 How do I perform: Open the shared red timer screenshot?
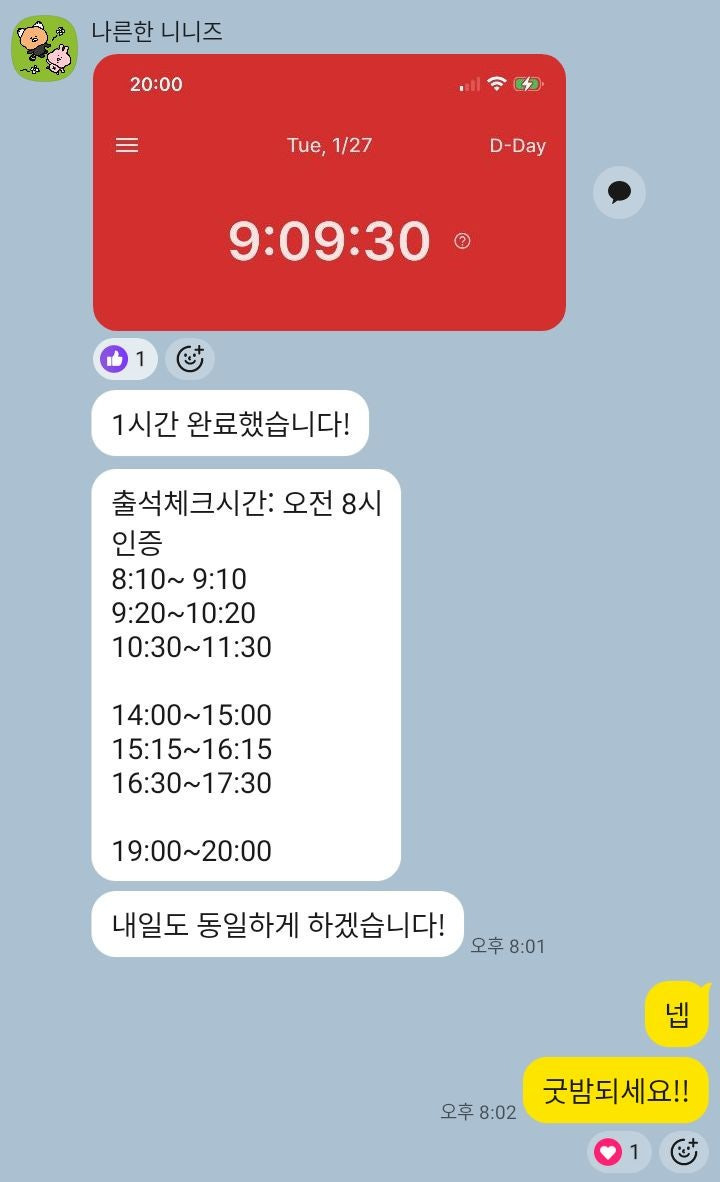coord(329,192)
